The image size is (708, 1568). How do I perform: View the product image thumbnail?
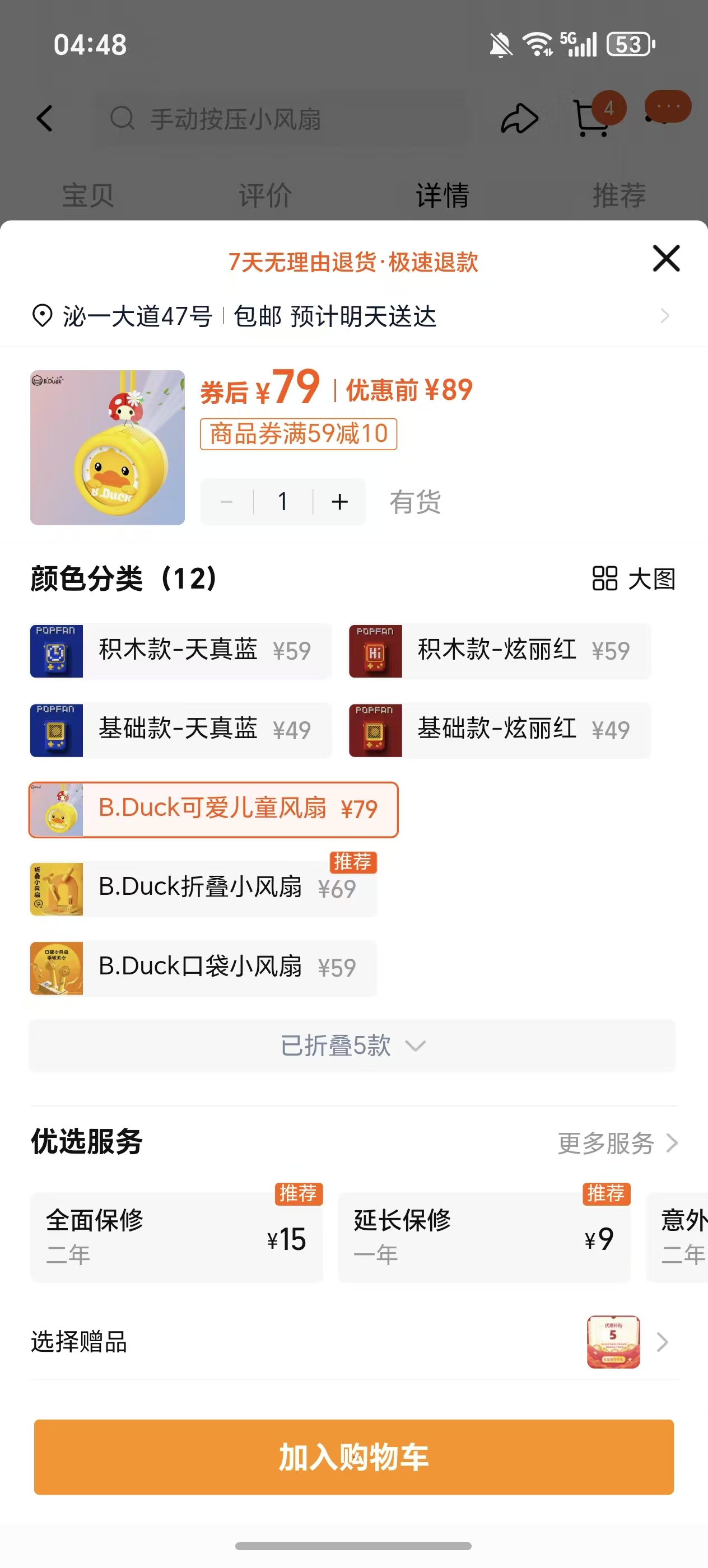[x=108, y=447]
